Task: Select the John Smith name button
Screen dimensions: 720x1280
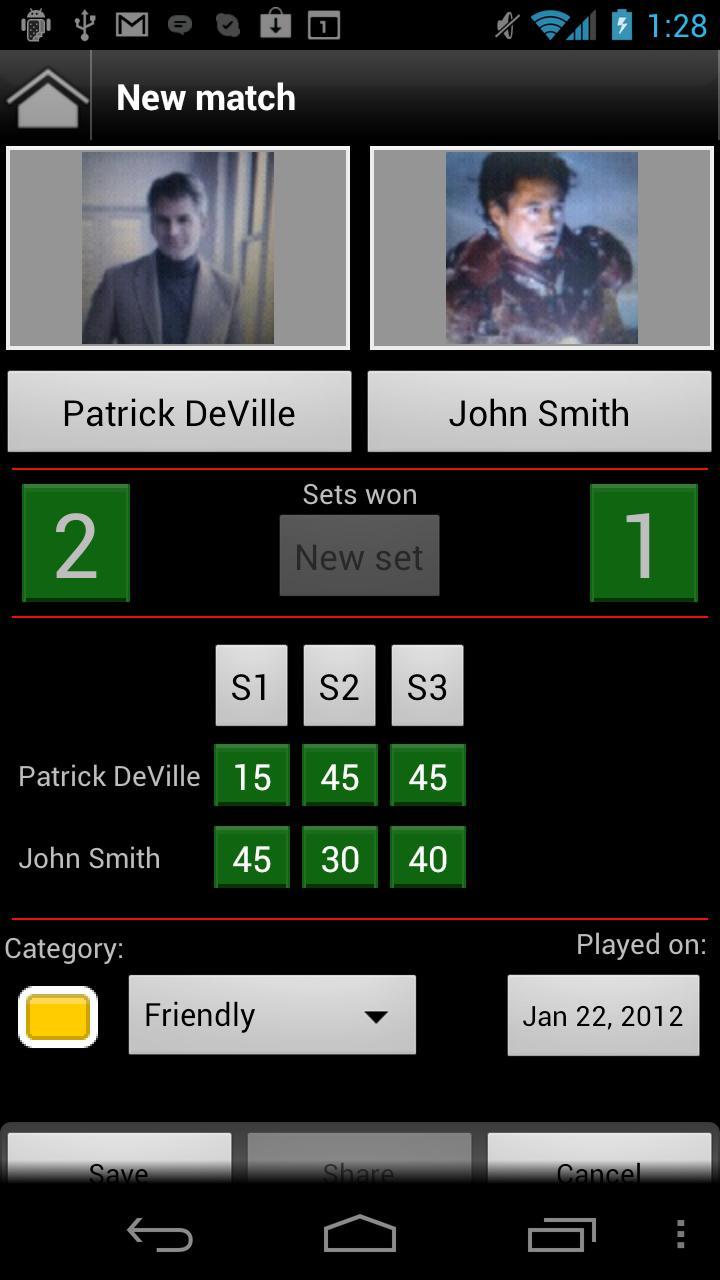Action: click(539, 412)
